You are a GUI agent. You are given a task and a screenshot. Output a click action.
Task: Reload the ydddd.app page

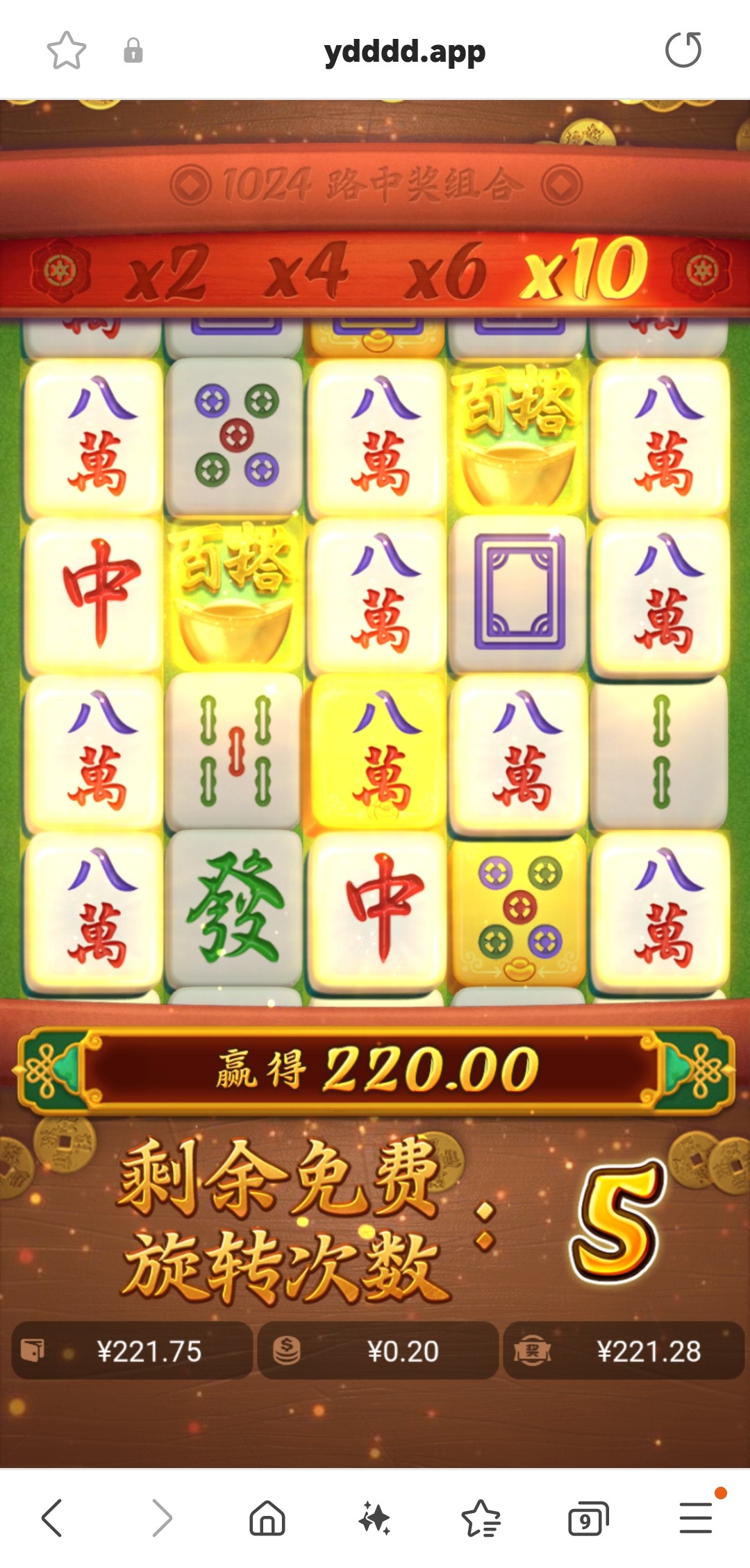click(x=683, y=50)
